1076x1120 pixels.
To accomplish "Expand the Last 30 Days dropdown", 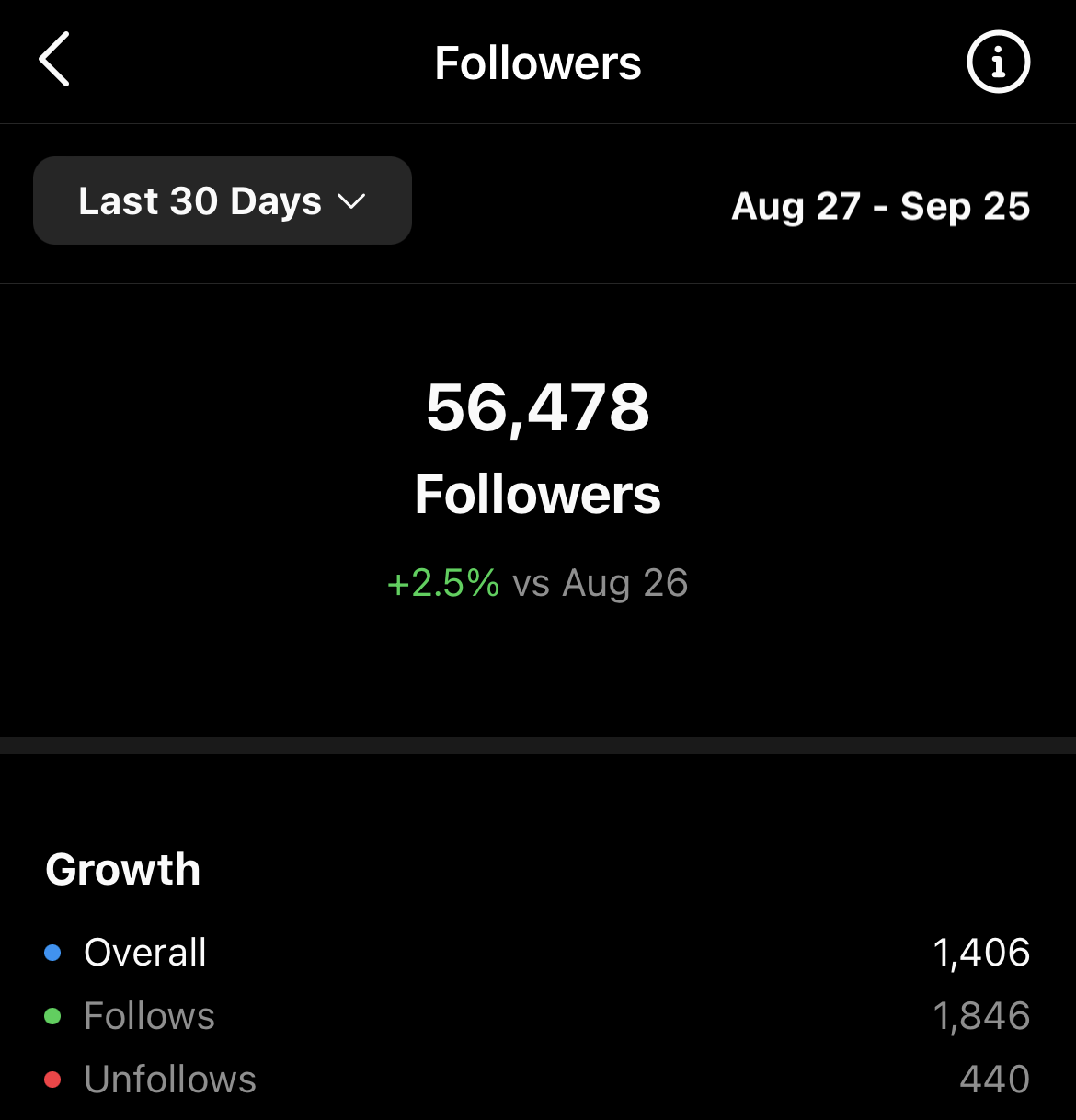I will pos(223,200).
